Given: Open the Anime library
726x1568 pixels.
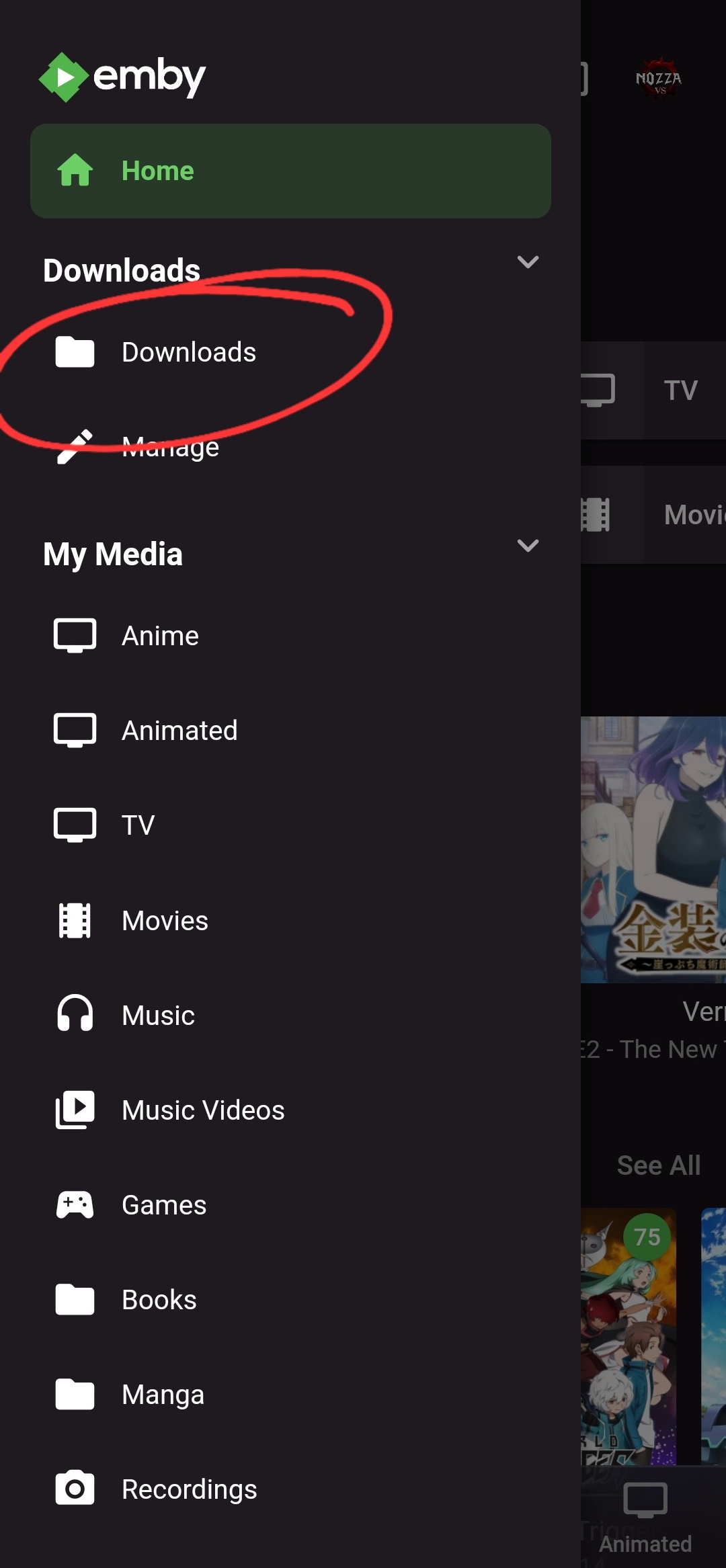Looking at the screenshot, I should click(x=160, y=636).
